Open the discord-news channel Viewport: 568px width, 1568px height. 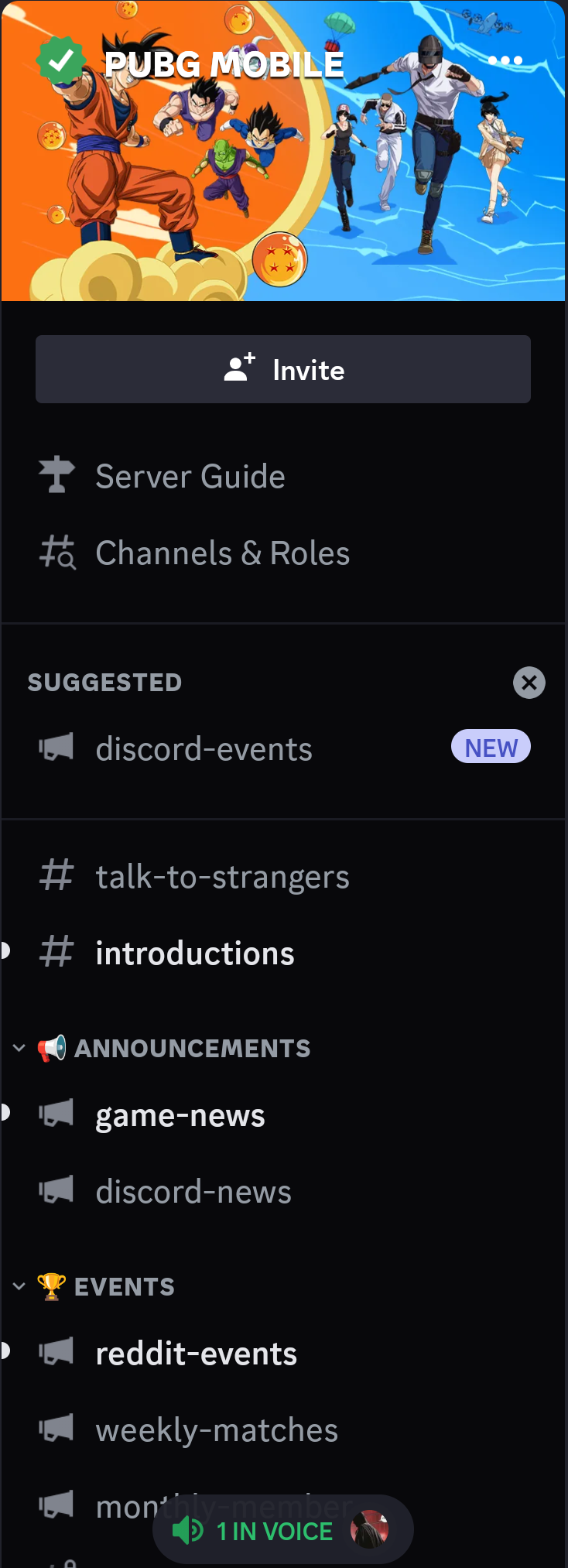[x=193, y=1190]
